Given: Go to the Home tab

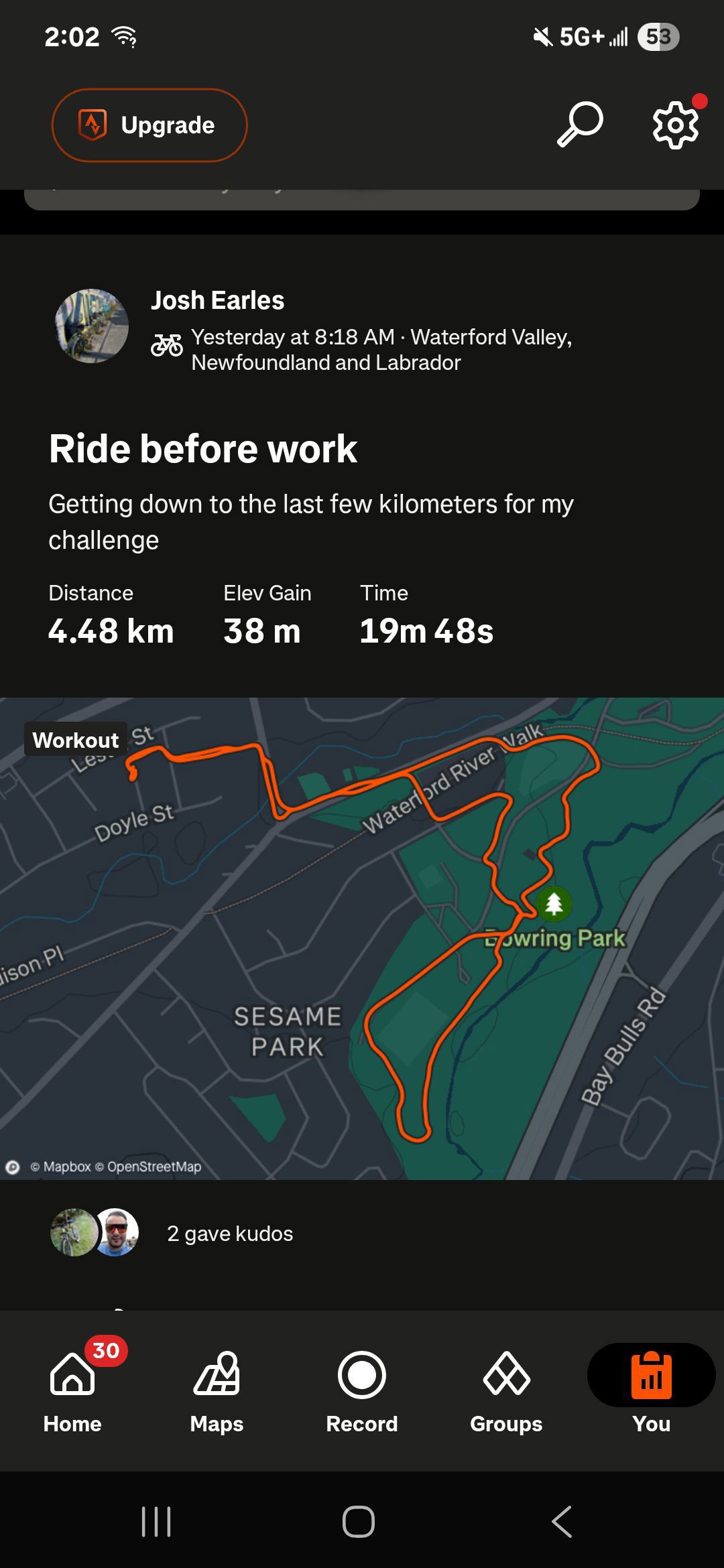Looking at the screenshot, I should [x=72, y=1390].
